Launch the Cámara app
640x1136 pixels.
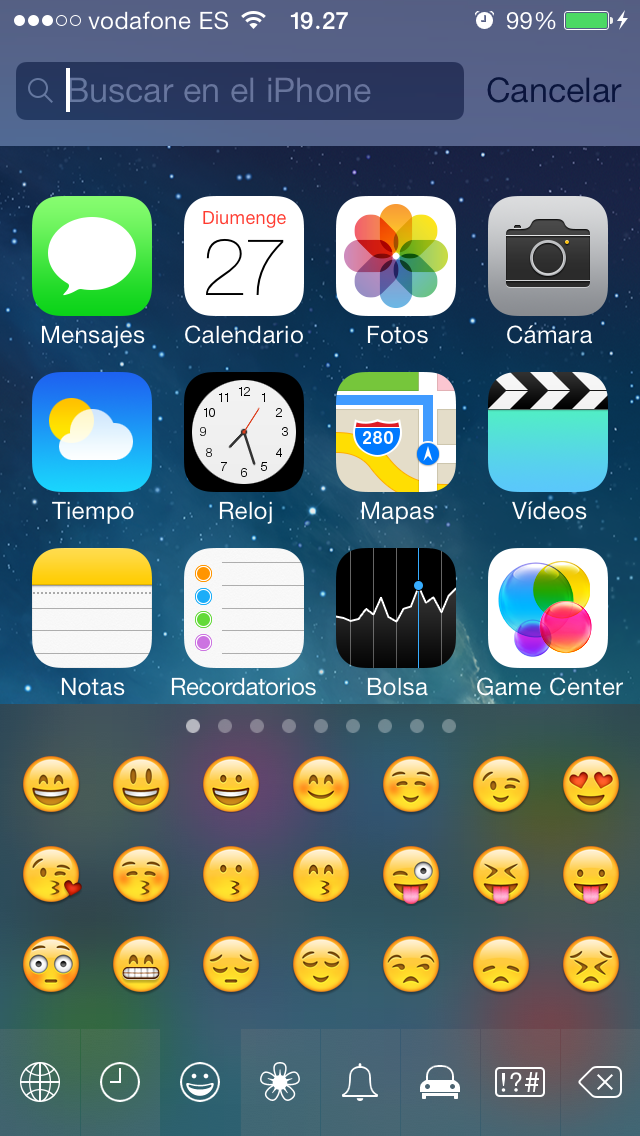pos(548,256)
